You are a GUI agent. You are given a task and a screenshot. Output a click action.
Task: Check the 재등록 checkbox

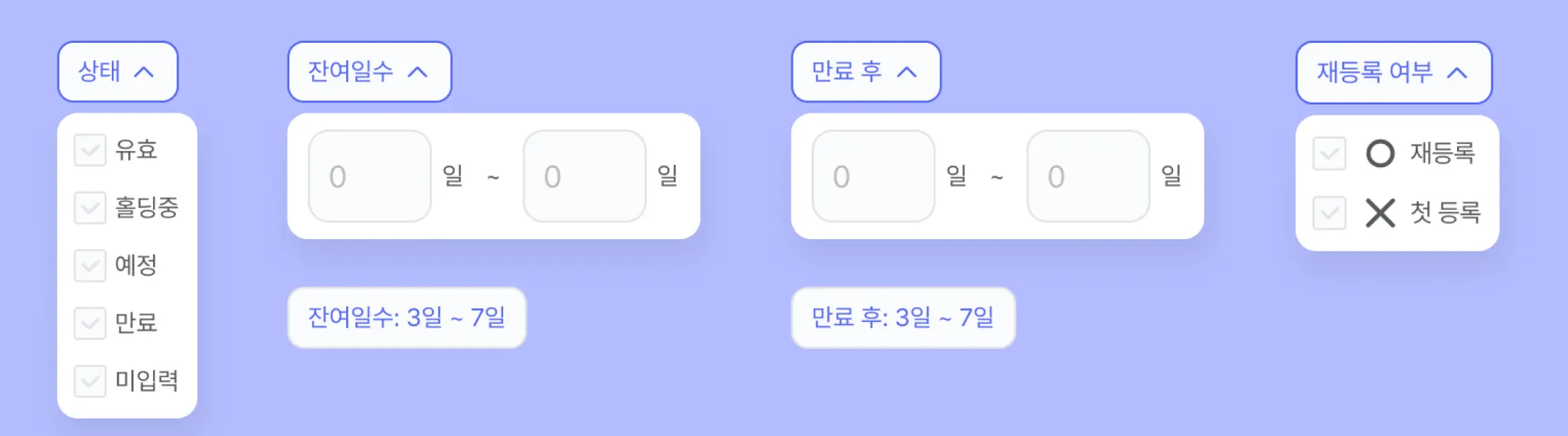pos(1329,154)
